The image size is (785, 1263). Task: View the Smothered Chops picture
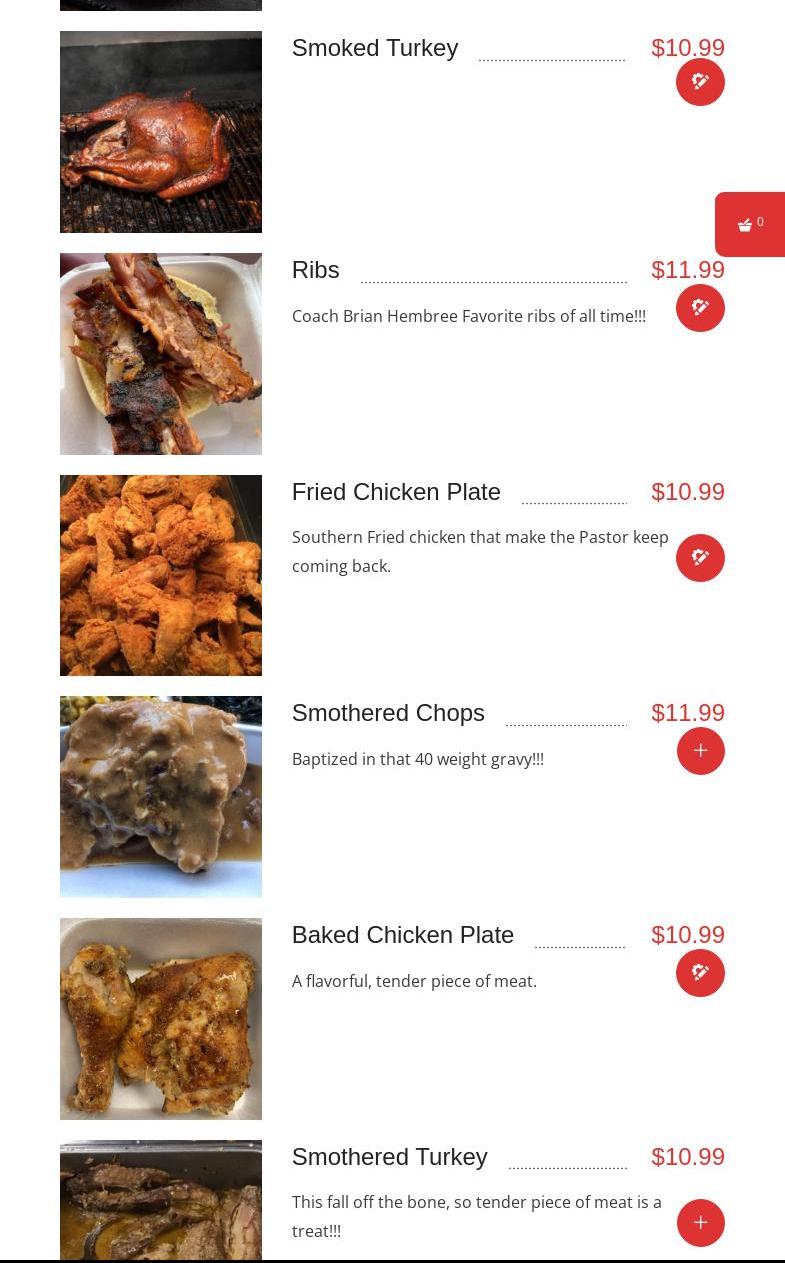(x=161, y=797)
